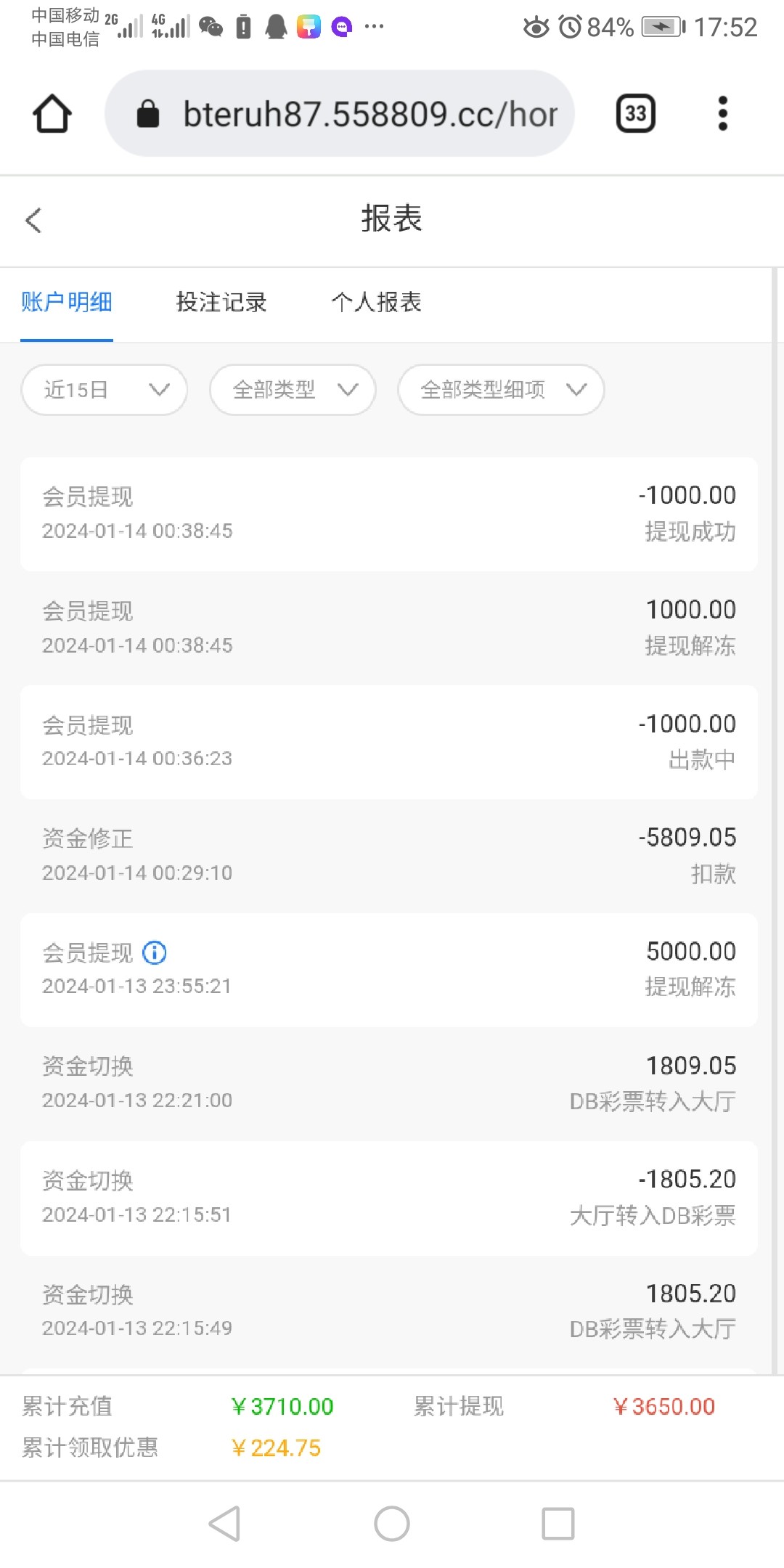Open the browser home page
Viewport: 784px width, 1568px height.
click(x=52, y=114)
